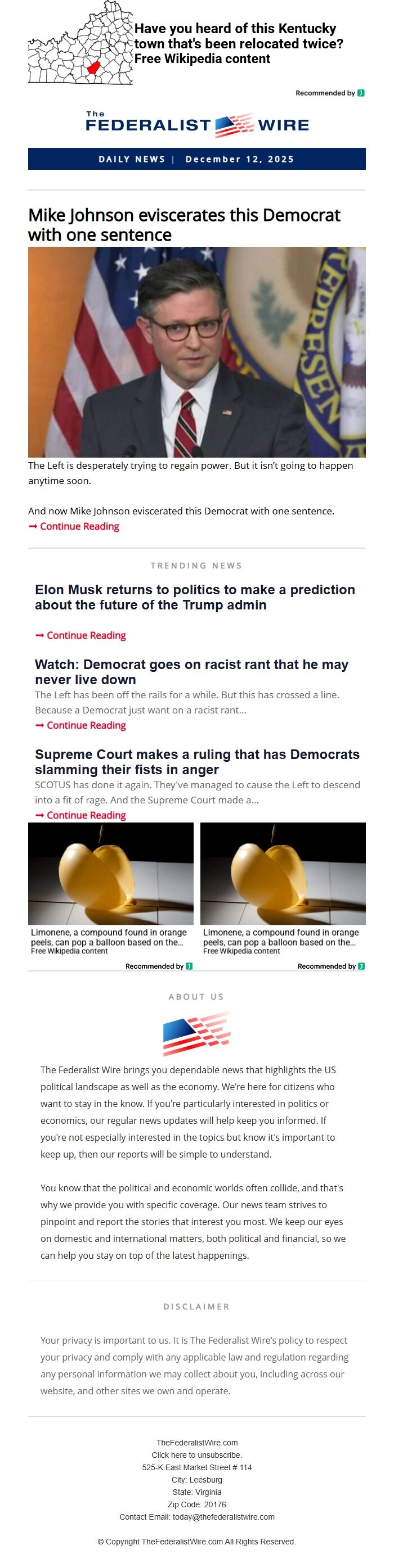The image size is (394, 1568).
Task: Continue reading the Mike Johnson story
Action: 79,526
